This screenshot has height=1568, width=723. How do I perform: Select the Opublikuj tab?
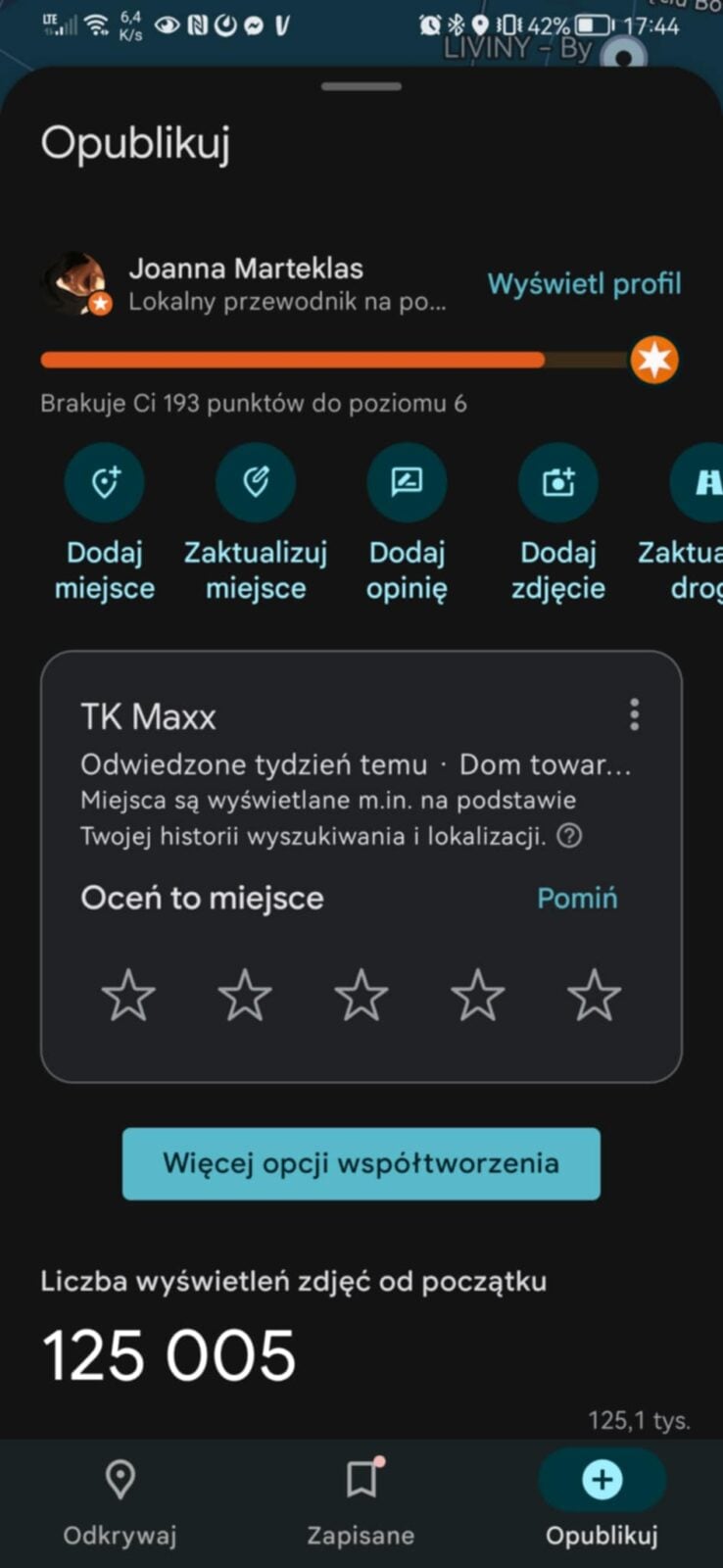coord(602,1499)
